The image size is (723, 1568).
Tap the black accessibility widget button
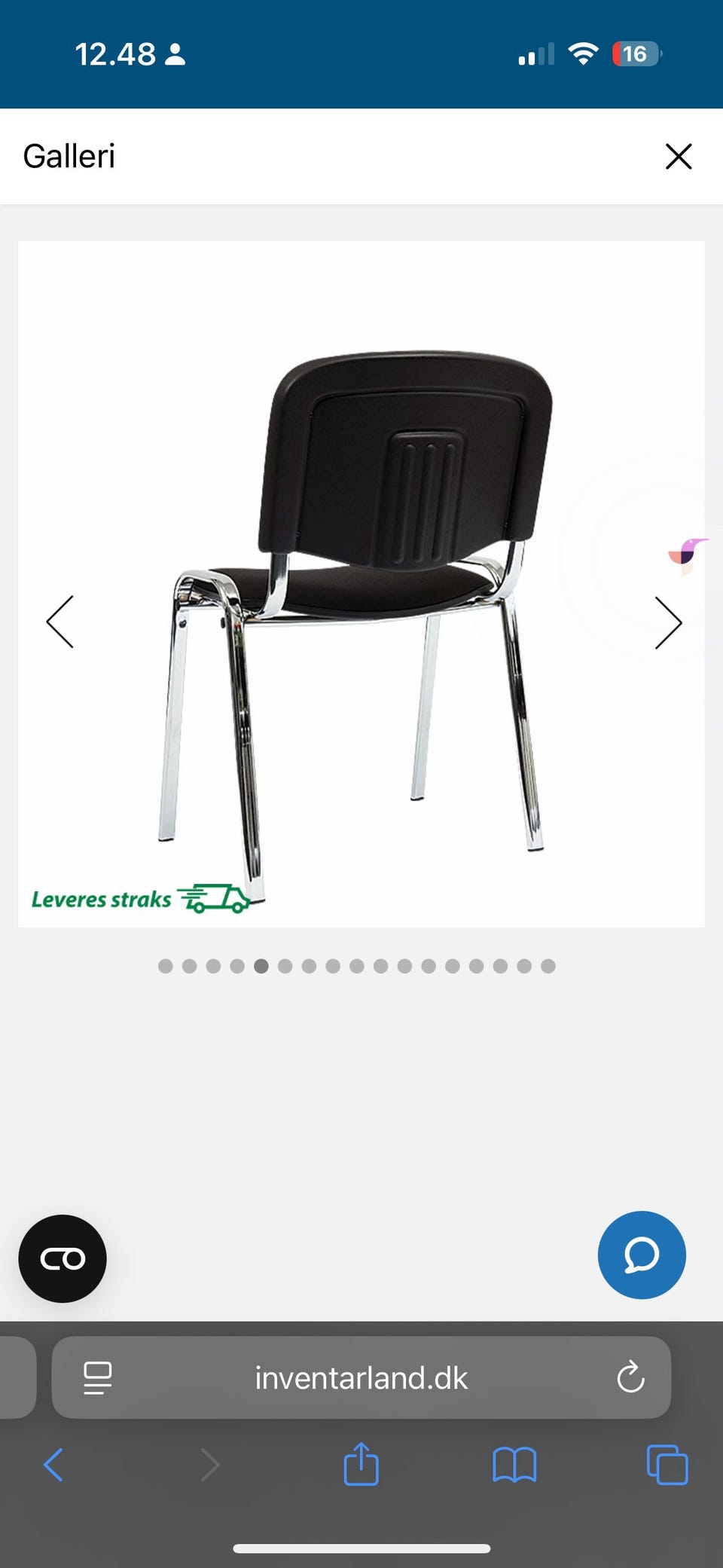coord(63,1258)
